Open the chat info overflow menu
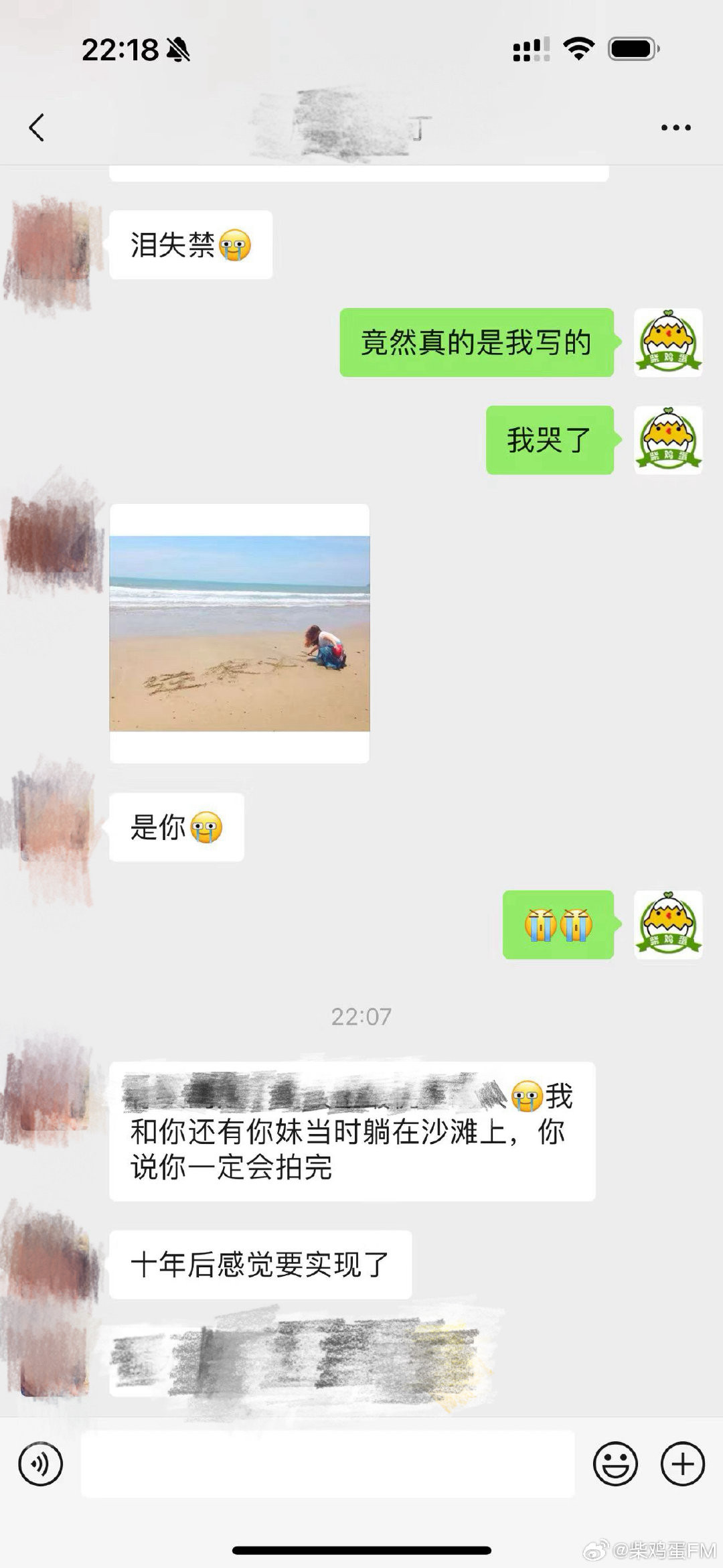The height and width of the screenshot is (1568, 723). pos(675,127)
